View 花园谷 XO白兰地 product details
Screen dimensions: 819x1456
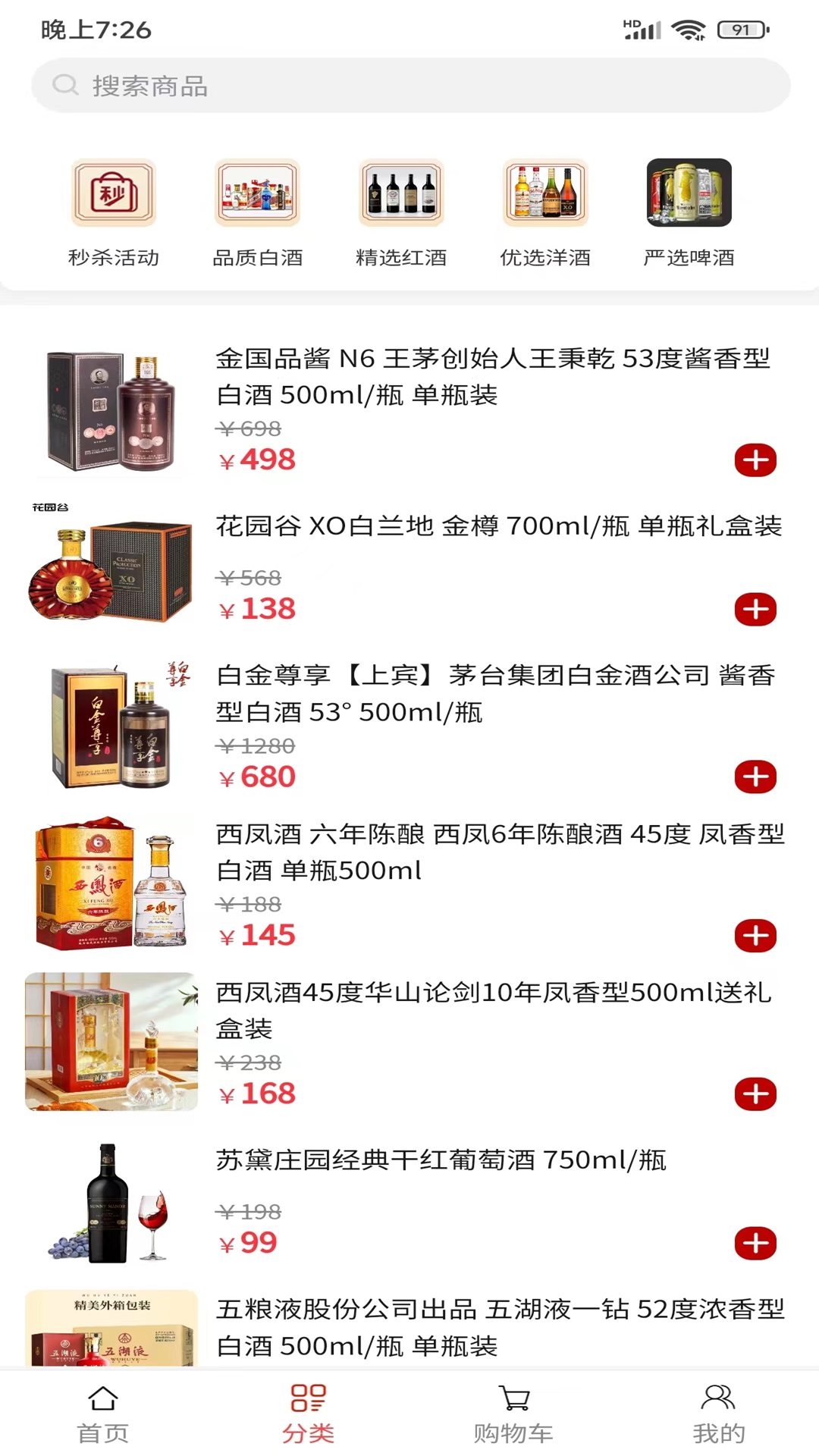(x=497, y=526)
